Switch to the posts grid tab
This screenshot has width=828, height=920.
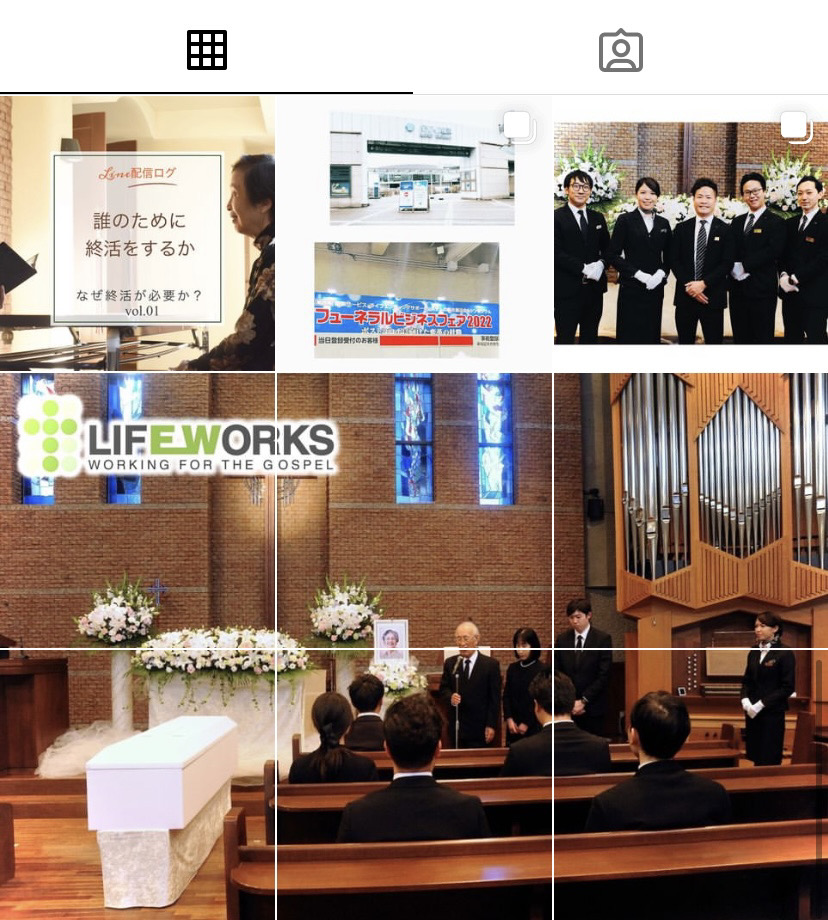click(x=207, y=50)
